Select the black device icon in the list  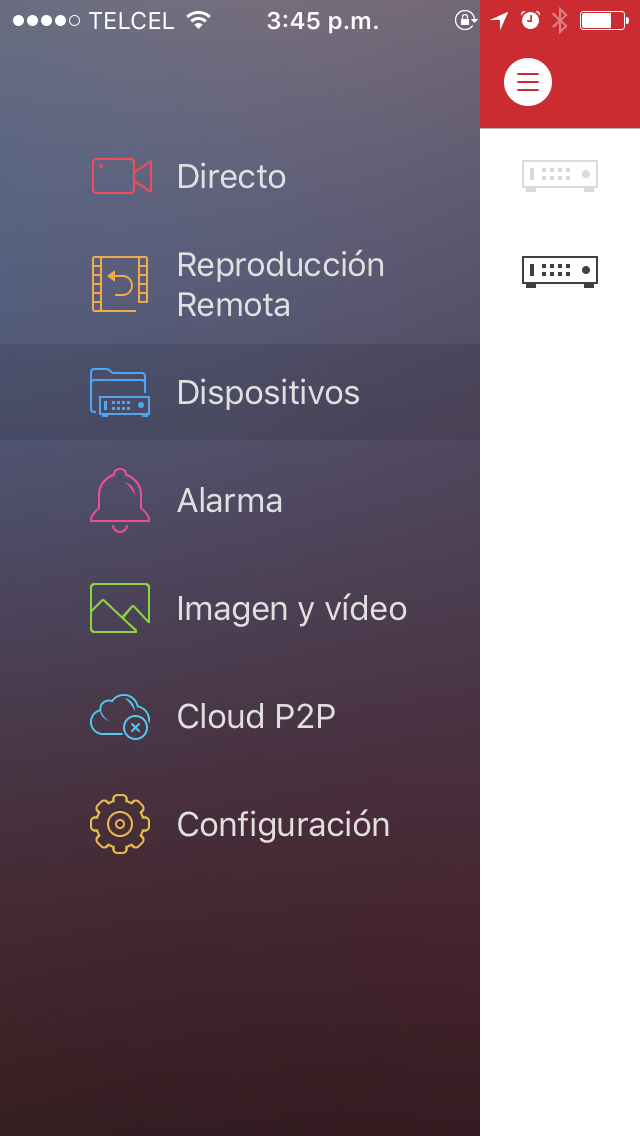[560, 271]
